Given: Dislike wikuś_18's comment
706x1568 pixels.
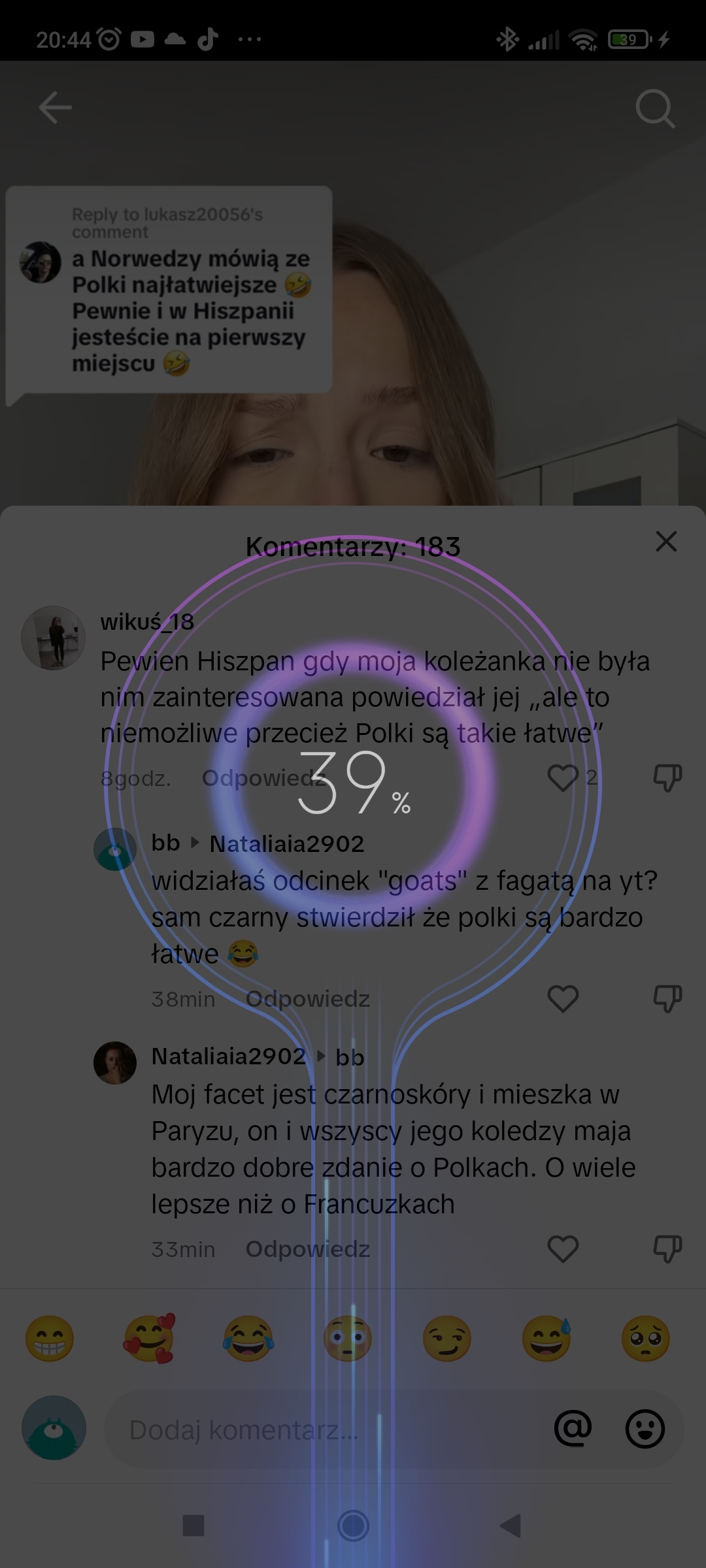Looking at the screenshot, I should (667, 777).
